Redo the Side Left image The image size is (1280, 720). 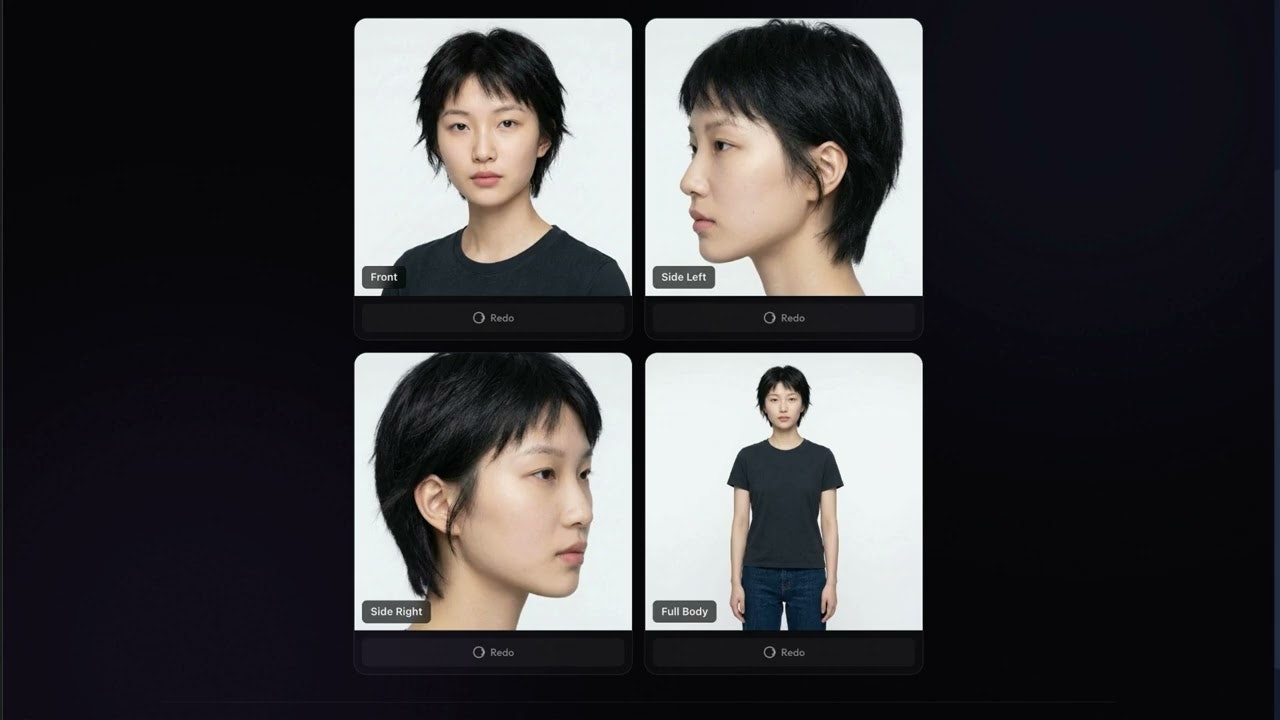pos(784,318)
